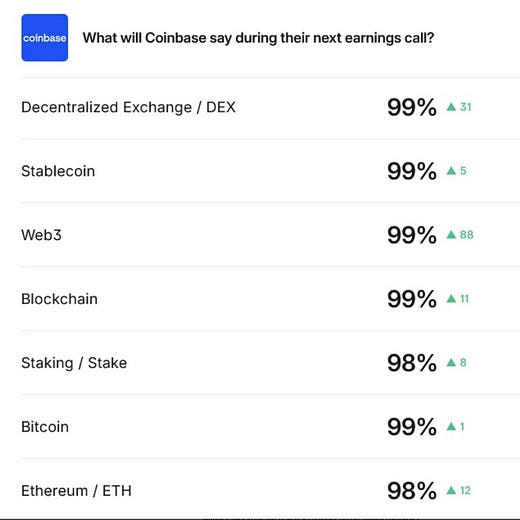View the Blockchain market row
The height and width of the screenshot is (520, 520).
pyautogui.click(x=270, y=299)
